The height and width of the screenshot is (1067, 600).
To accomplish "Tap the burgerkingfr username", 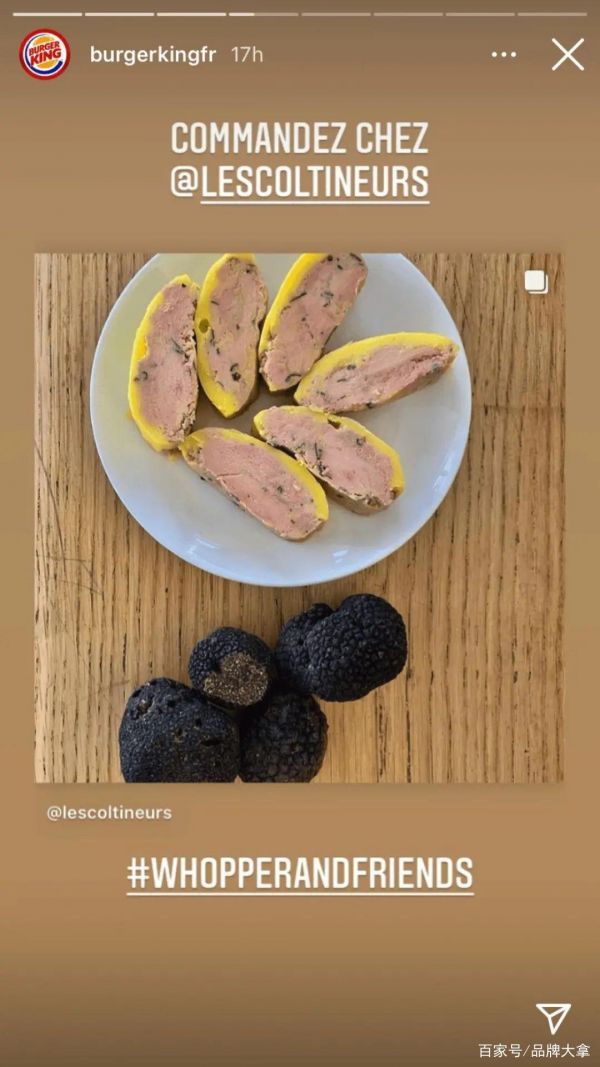I will (152, 54).
